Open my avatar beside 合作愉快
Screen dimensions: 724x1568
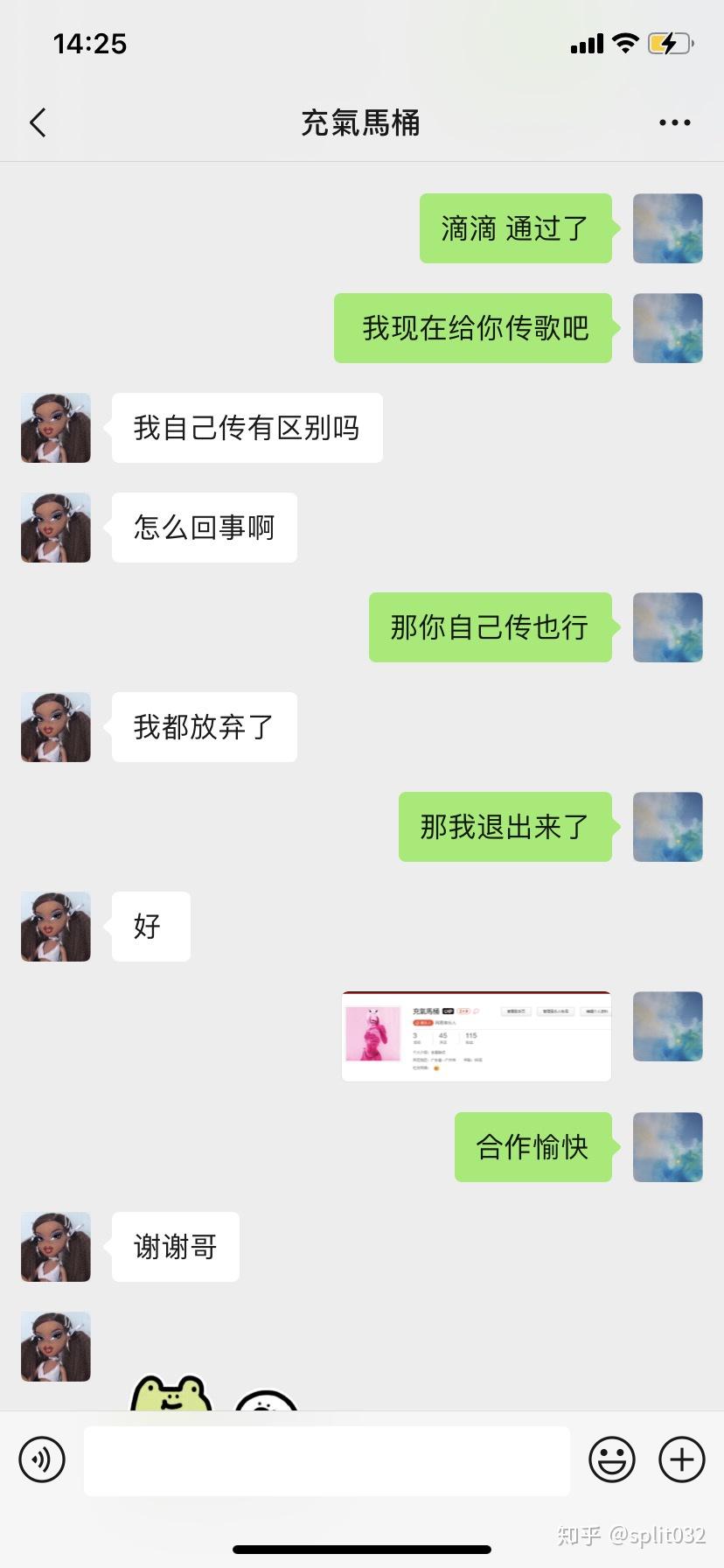click(x=668, y=1147)
